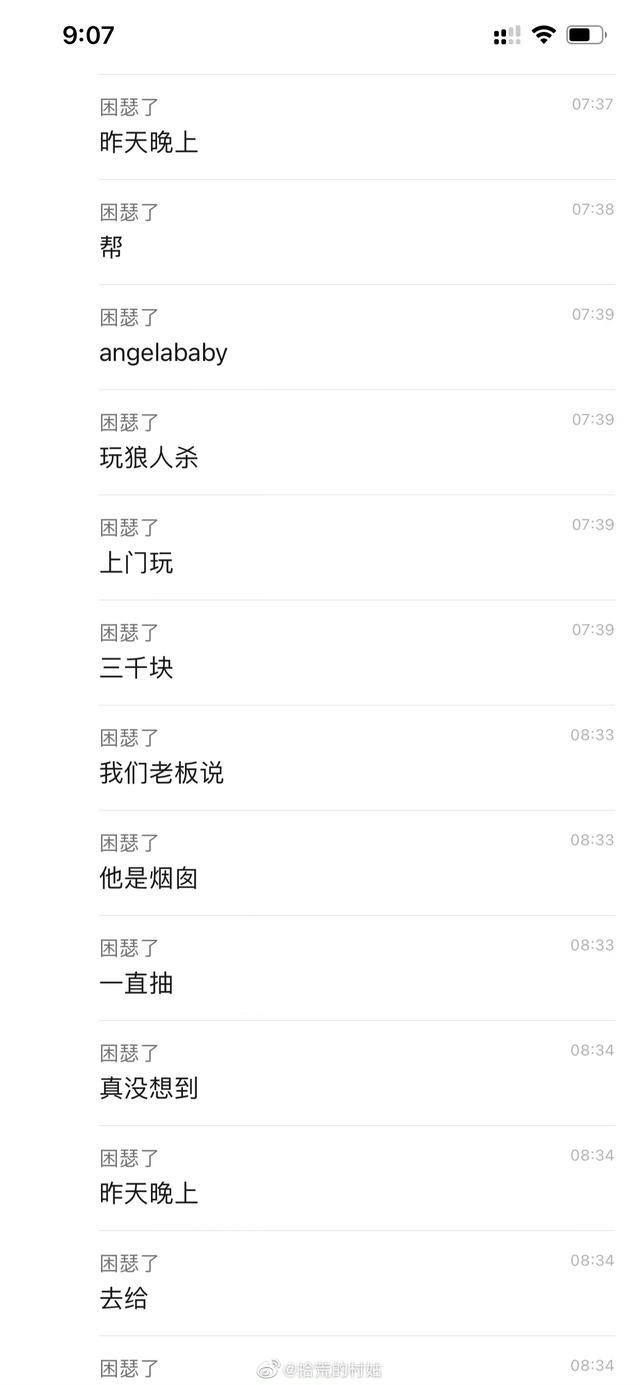This screenshot has width=640, height=1385.
Task: Select the message "真没想到"
Action: pos(356,1072)
